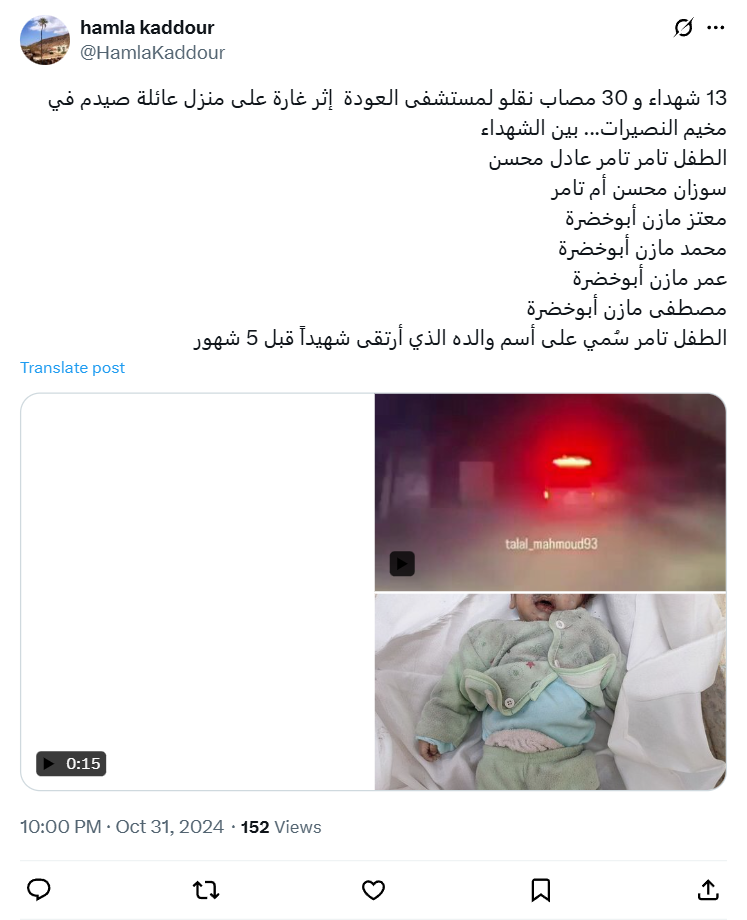Translate post into English
This screenshot has width=747, height=920.
point(72,367)
